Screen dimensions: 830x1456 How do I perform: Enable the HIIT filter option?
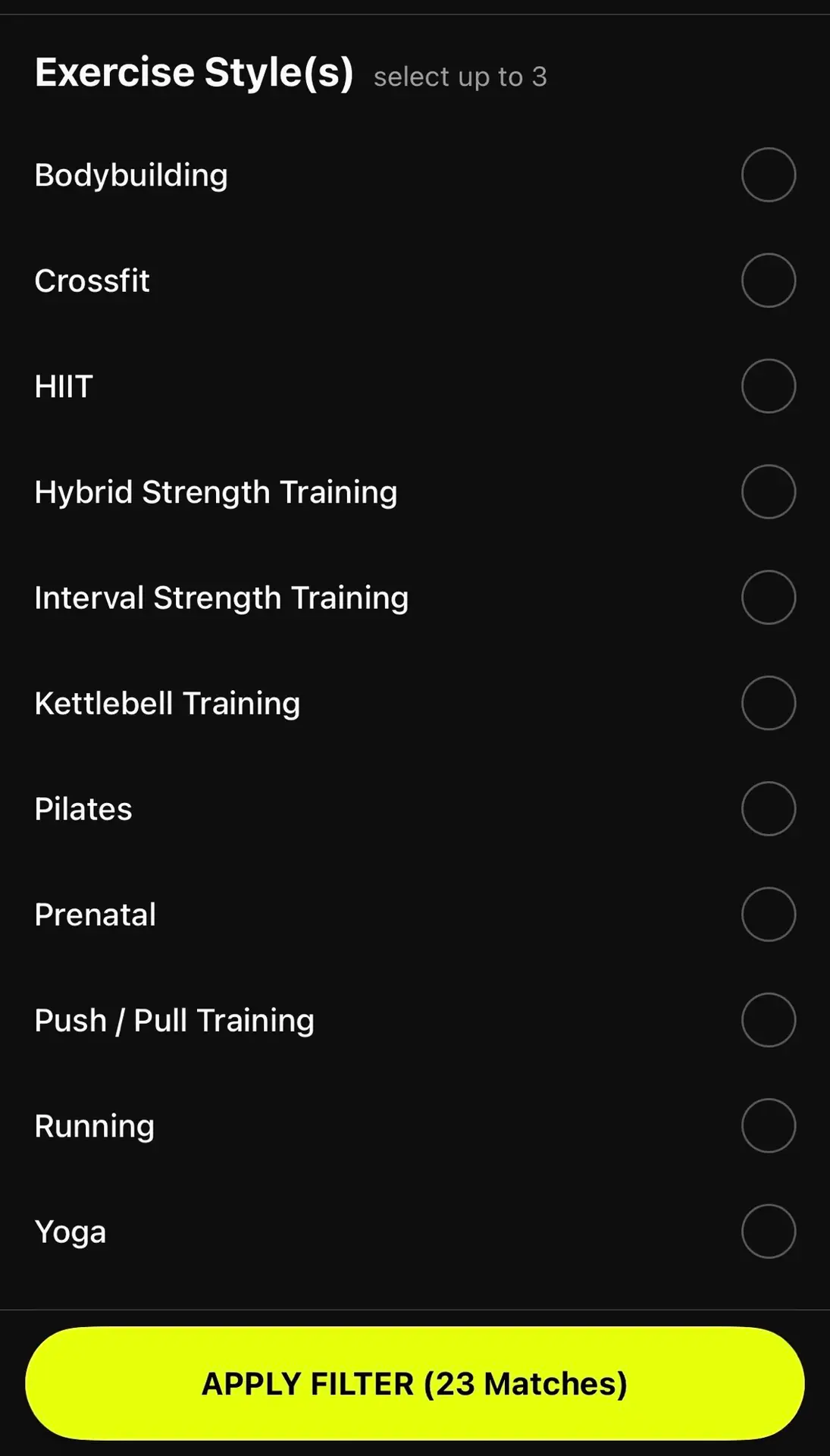[x=769, y=386]
